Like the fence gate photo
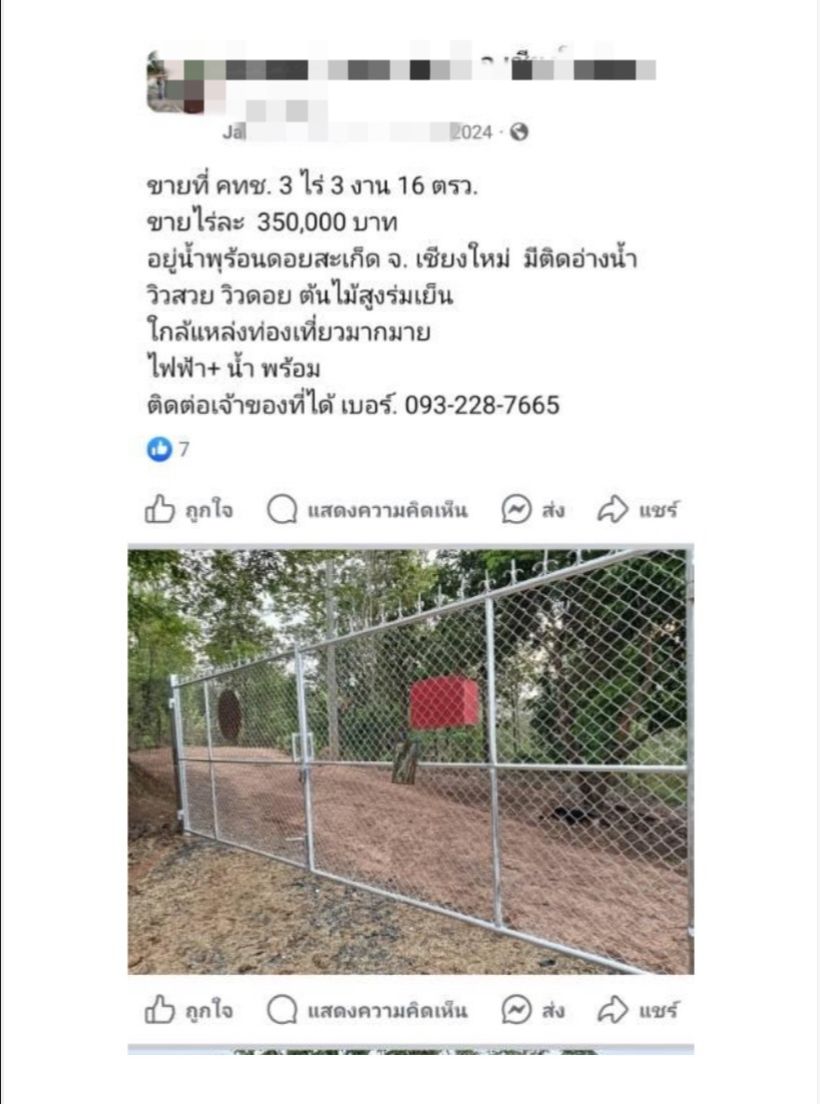Screen dimensions: 820x1104 [x=189, y=1010]
